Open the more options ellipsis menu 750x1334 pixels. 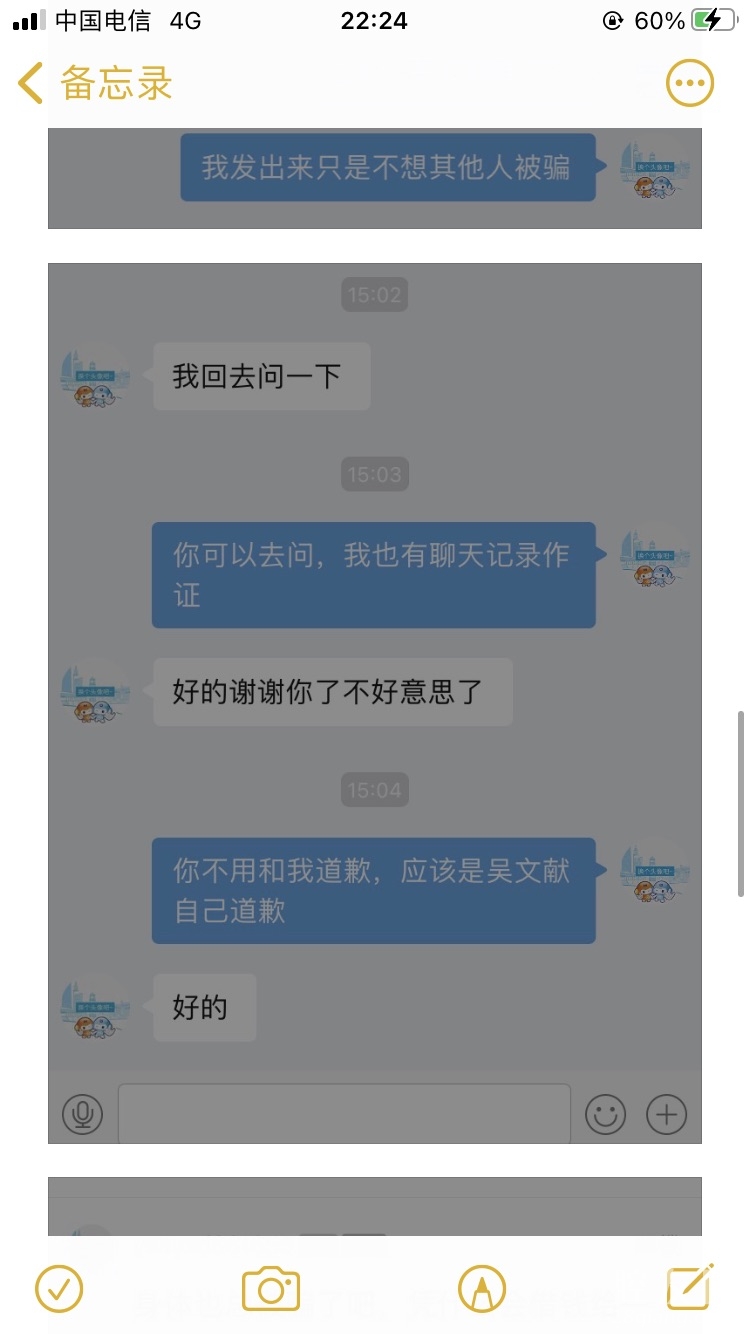point(690,83)
